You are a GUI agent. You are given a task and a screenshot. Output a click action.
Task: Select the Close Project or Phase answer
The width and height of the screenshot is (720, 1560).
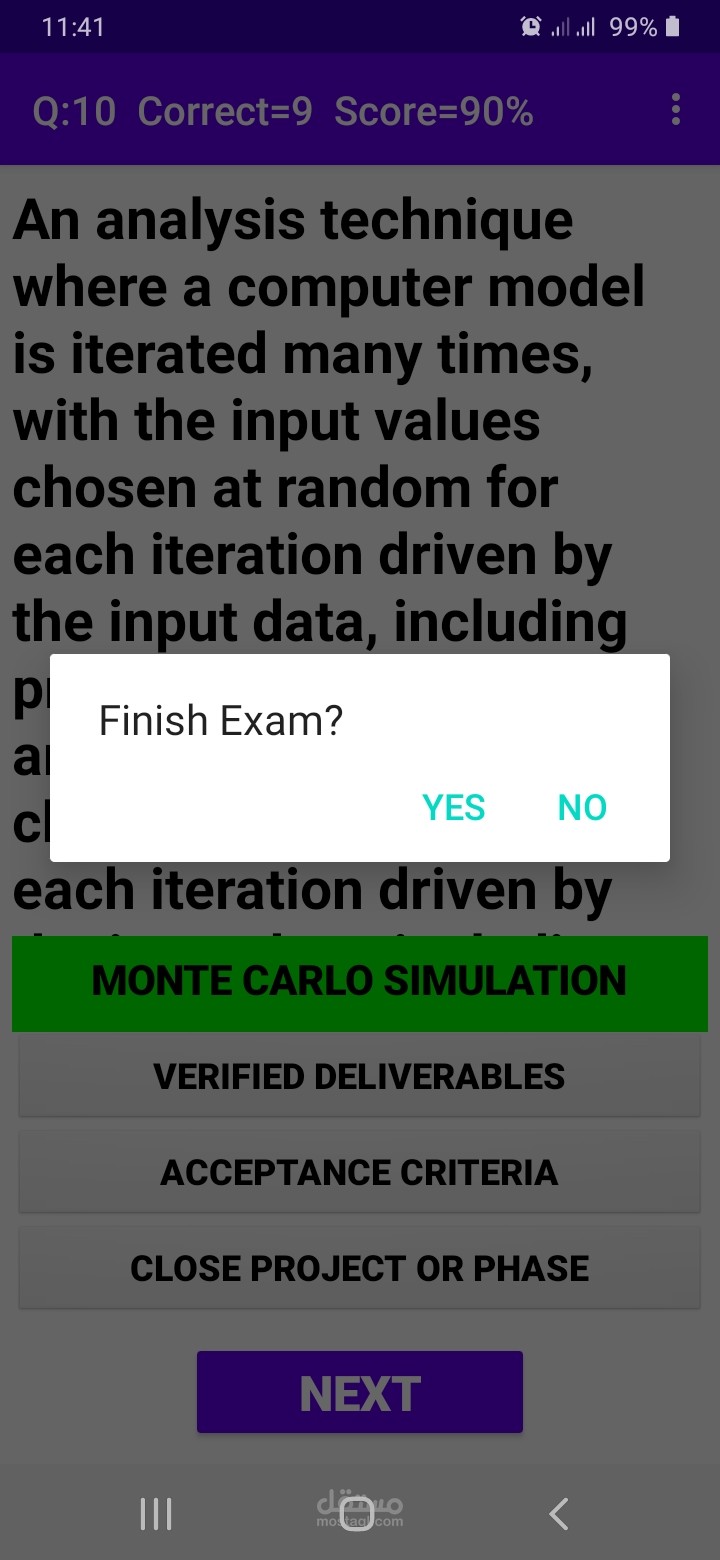click(x=359, y=1268)
